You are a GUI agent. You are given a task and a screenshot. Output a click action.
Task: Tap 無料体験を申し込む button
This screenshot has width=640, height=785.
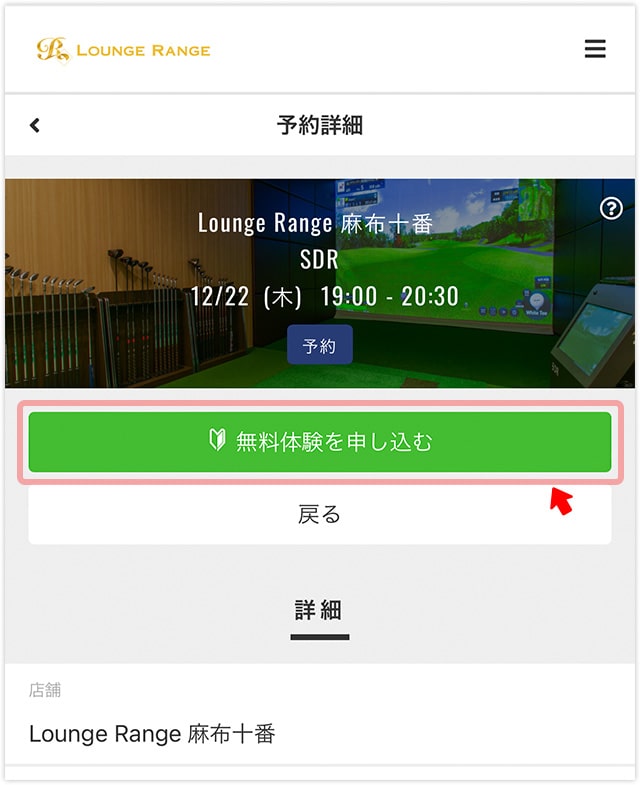(319, 441)
